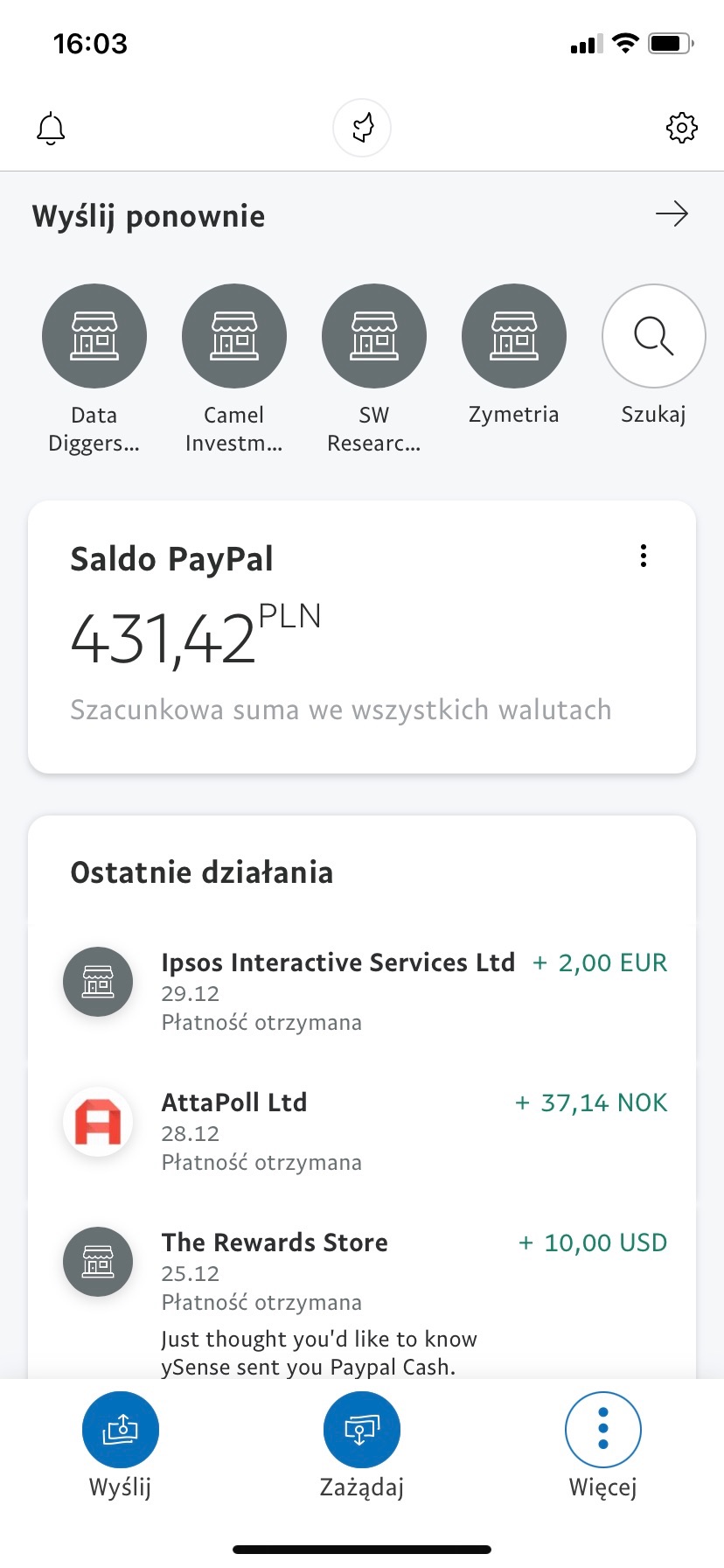
Task: Tap Wyślij to send money
Action: coord(121,1430)
